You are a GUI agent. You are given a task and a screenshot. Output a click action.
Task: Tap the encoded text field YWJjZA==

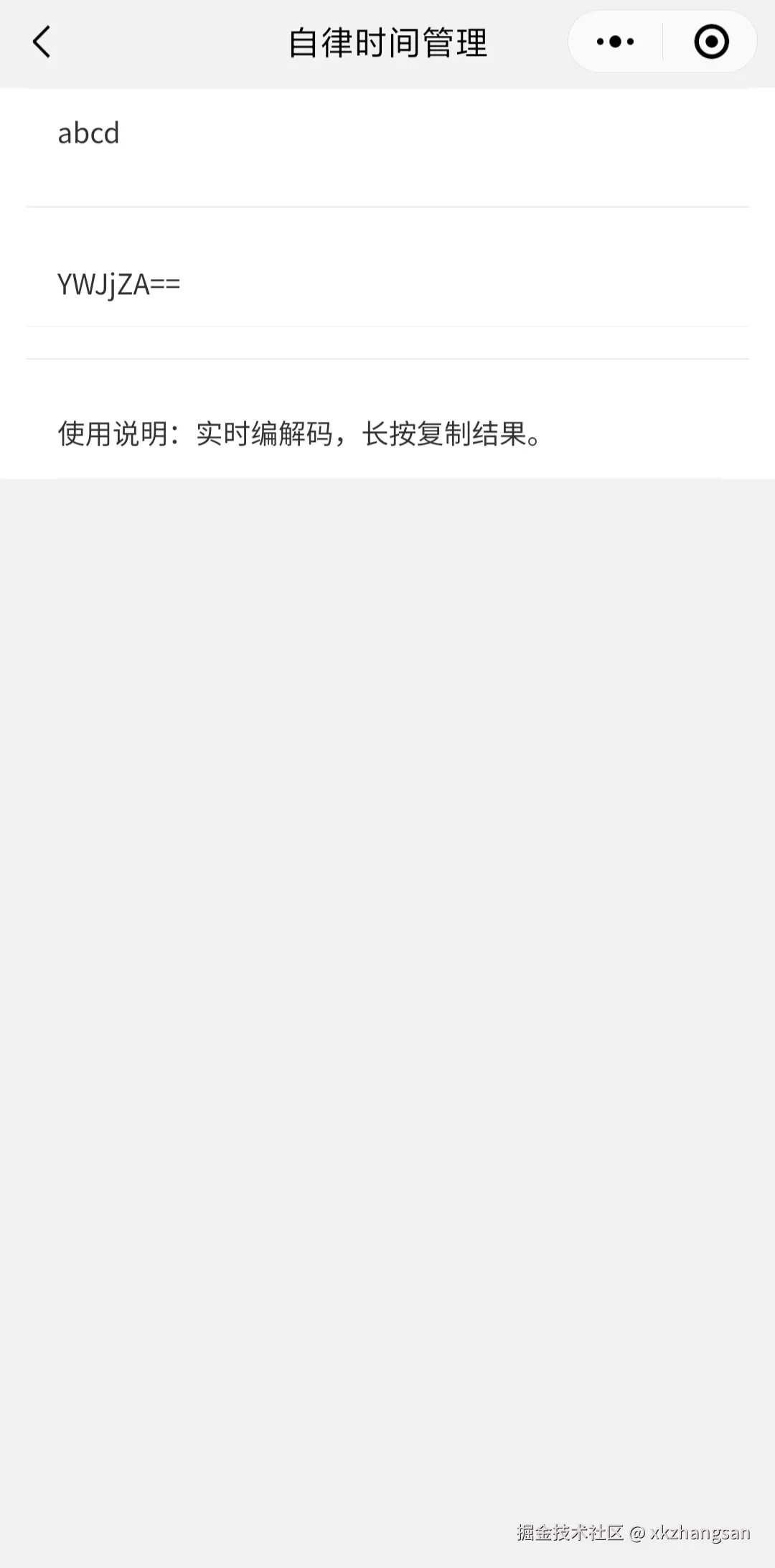(x=387, y=285)
